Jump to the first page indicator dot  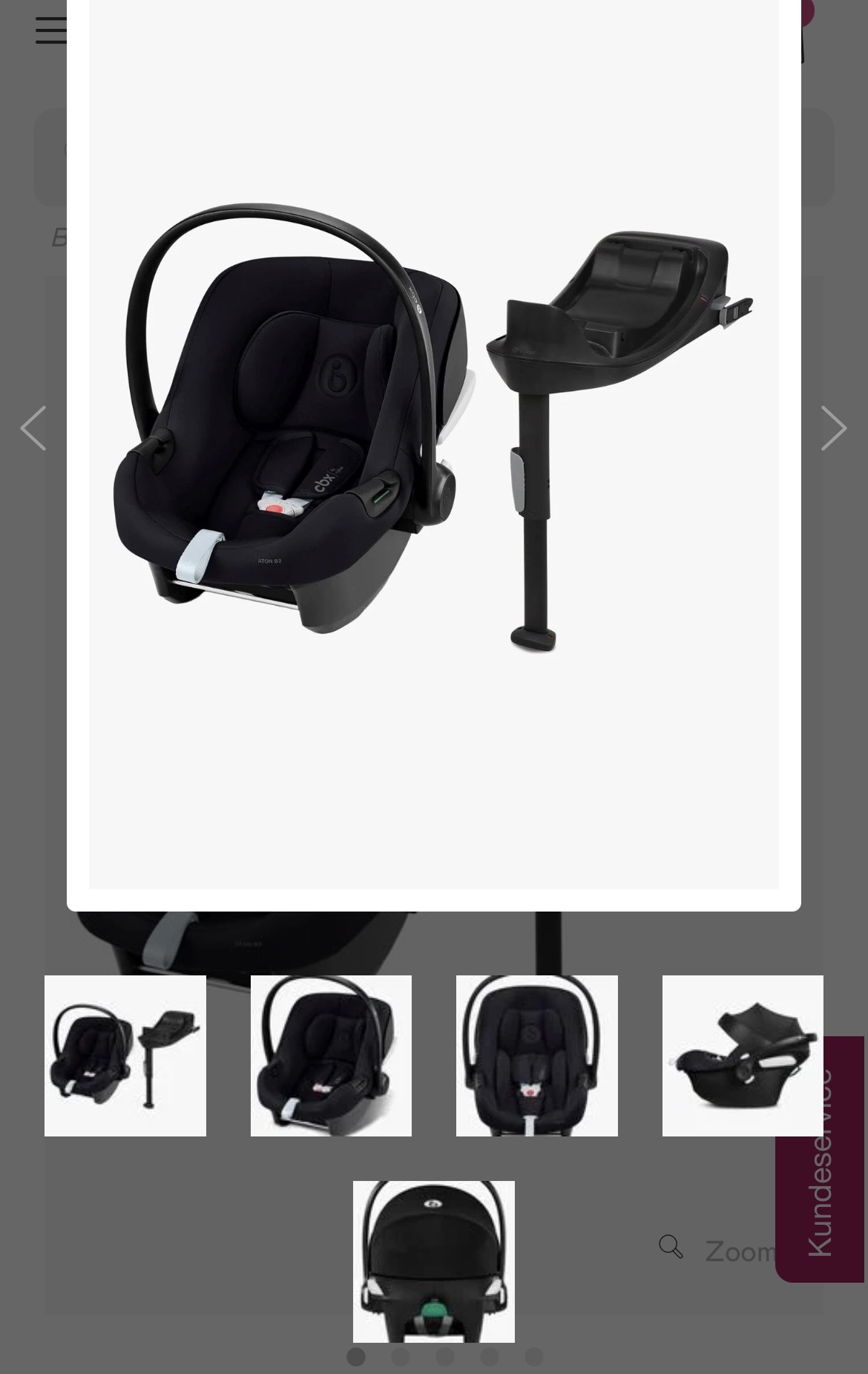tap(356, 1357)
